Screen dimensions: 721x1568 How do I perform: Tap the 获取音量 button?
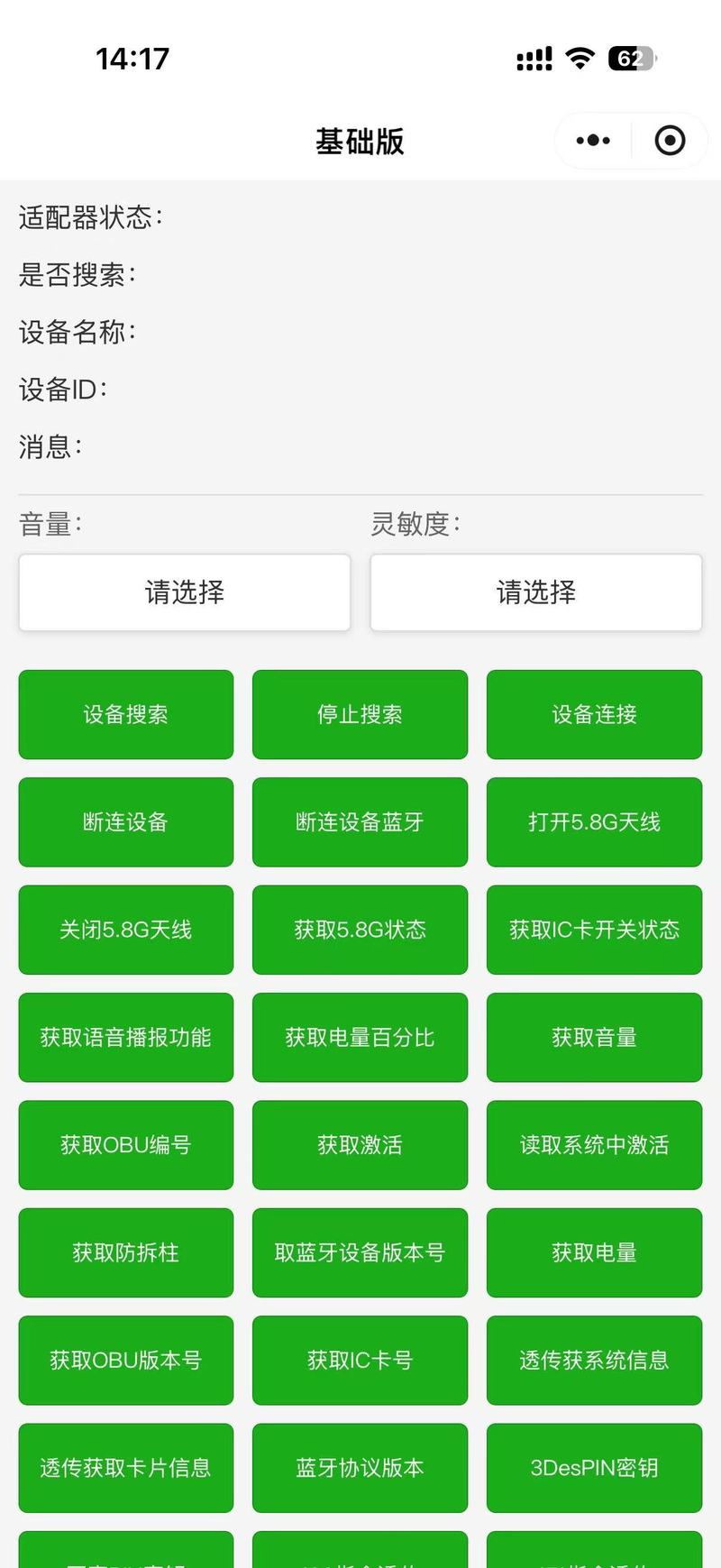[x=594, y=1037]
